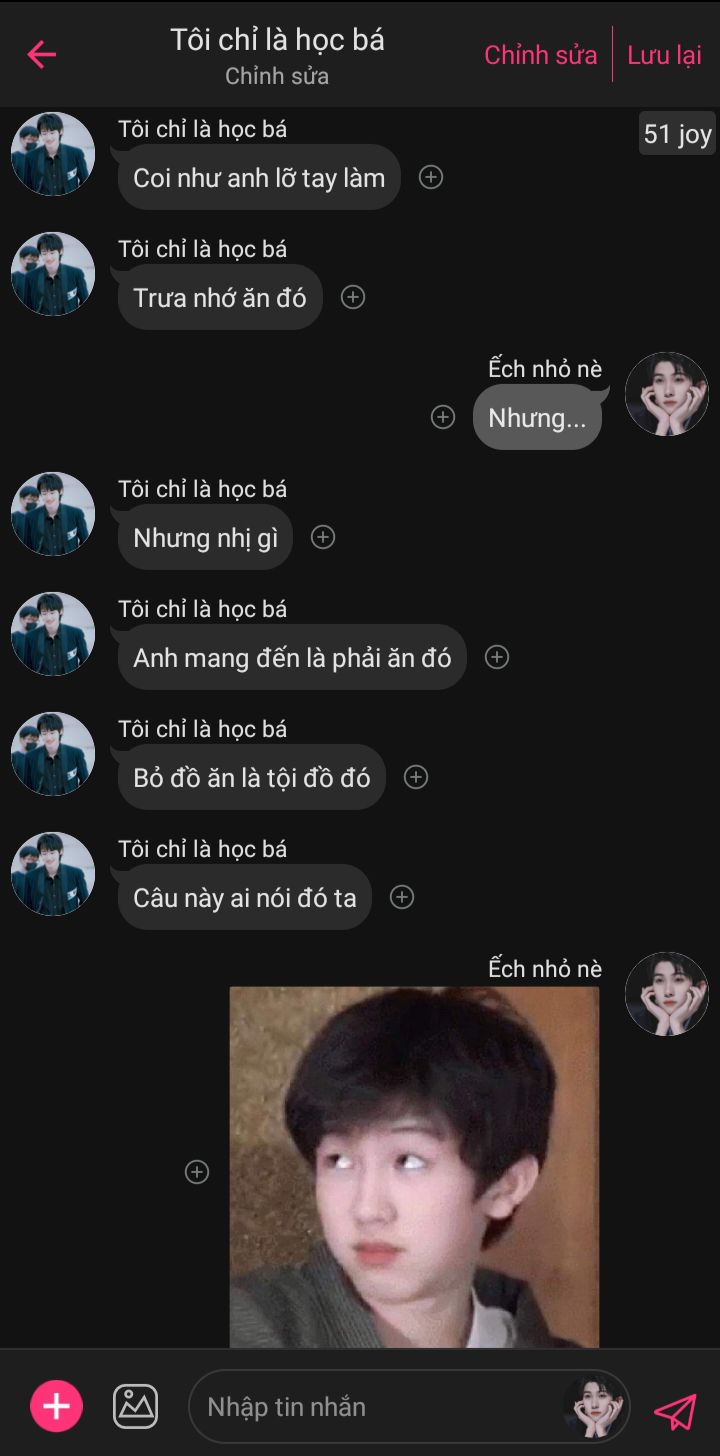
Task: Tap Lưu lại to save
Action: 664,55
